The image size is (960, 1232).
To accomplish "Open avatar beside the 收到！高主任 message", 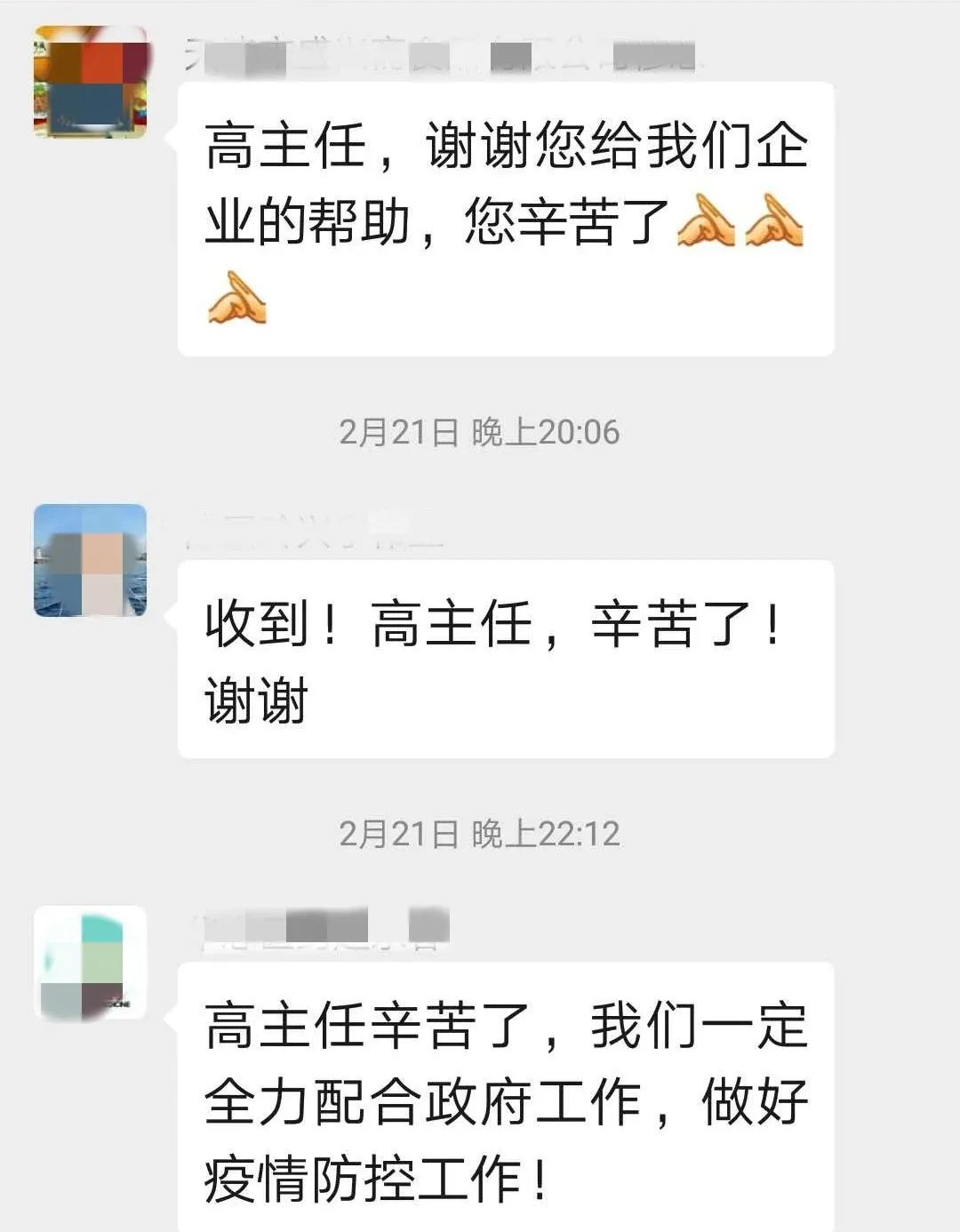I will 90,560.
